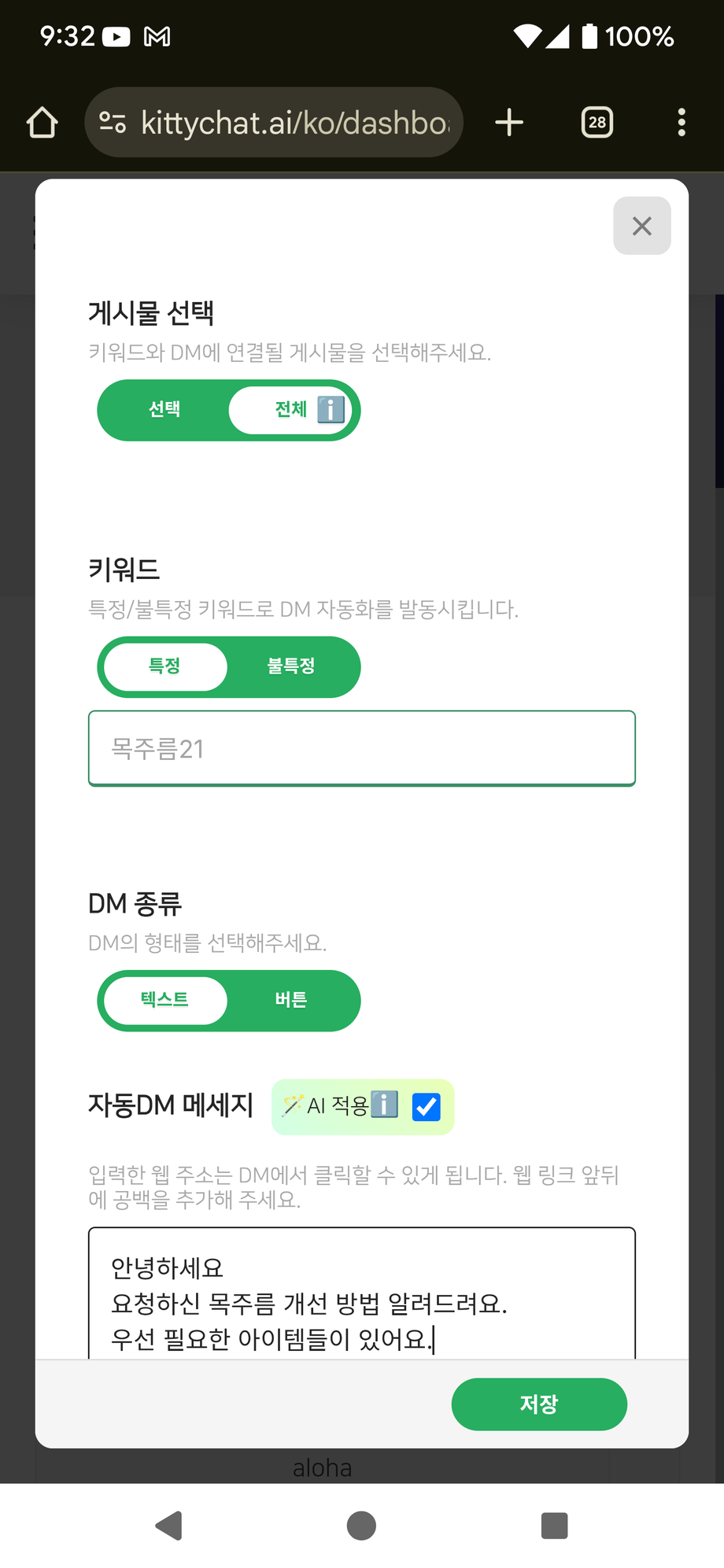Switch post selection to 전체
Screen dimensions: 724x1568
tap(290, 409)
